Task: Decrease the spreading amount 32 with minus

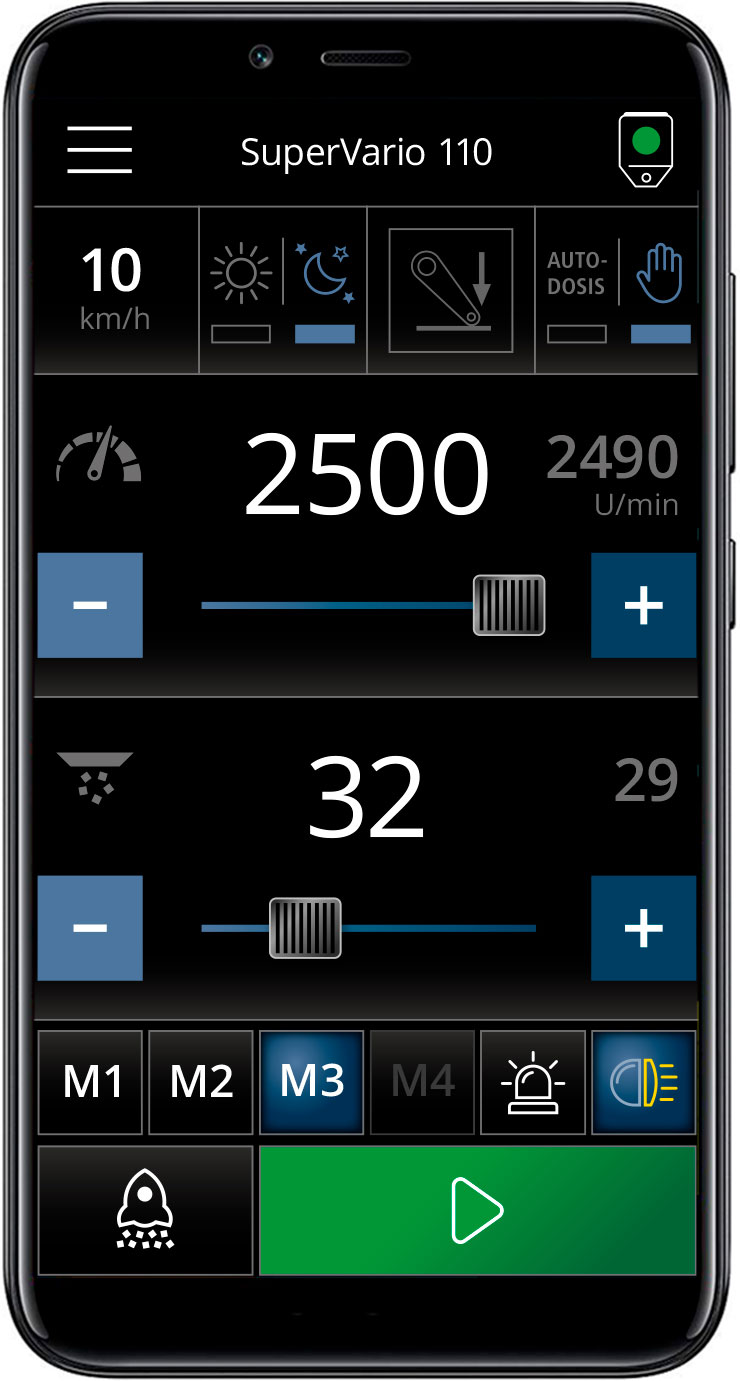Action: pyautogui.click(x=90, y=927)
